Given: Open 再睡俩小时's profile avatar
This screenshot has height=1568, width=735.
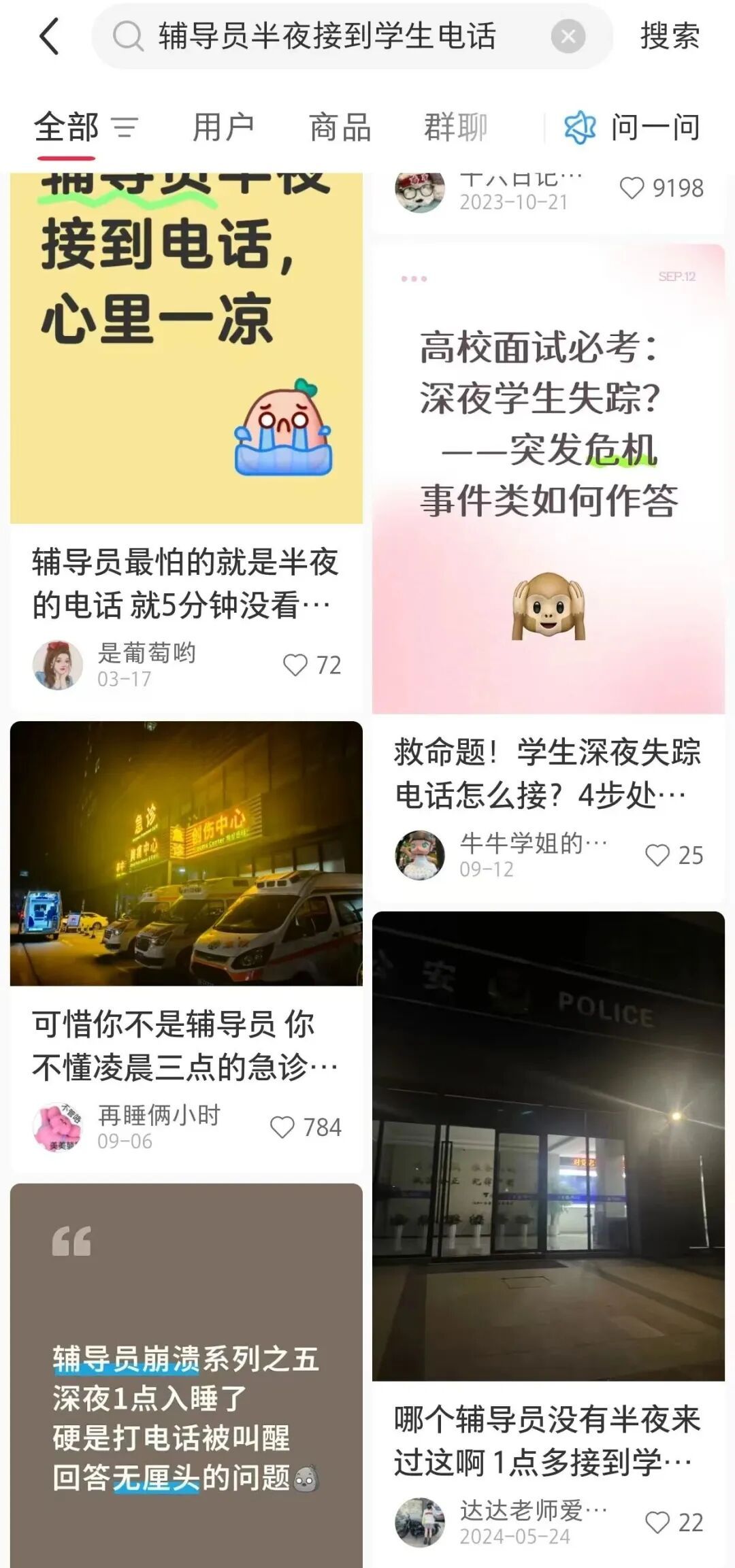Looking at the screenshot, I should coord(57,1127).
